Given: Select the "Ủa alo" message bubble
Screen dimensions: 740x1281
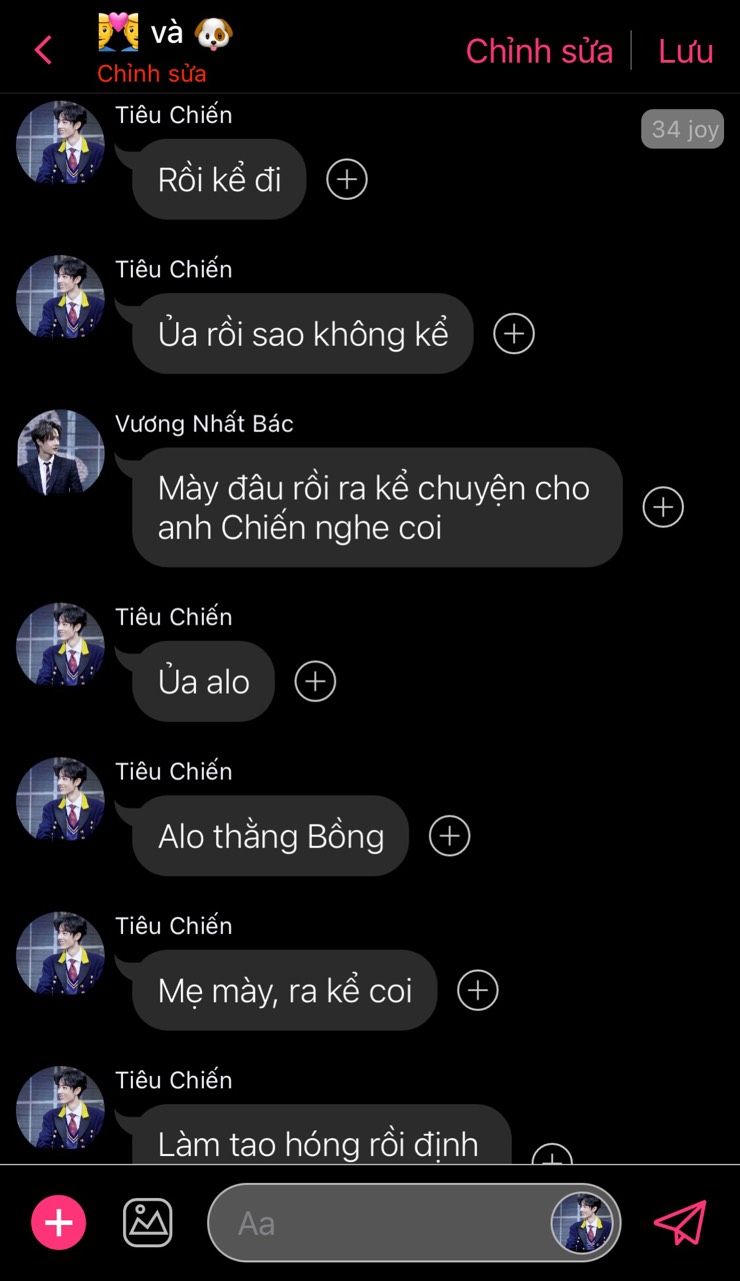Looking at the screenshot, I should coord(204,682).
